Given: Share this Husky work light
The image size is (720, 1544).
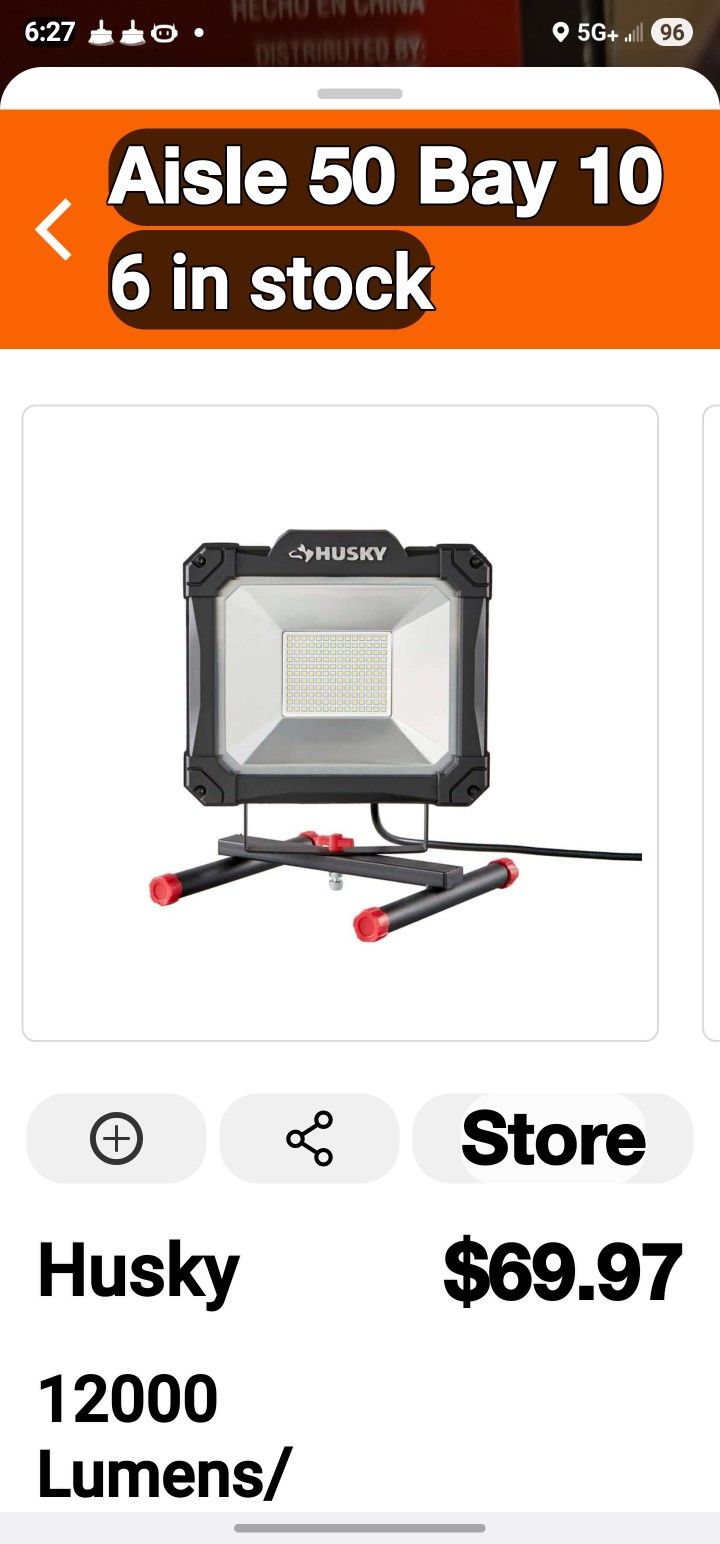Looking at the screenshot, I should coord(309,1138).
